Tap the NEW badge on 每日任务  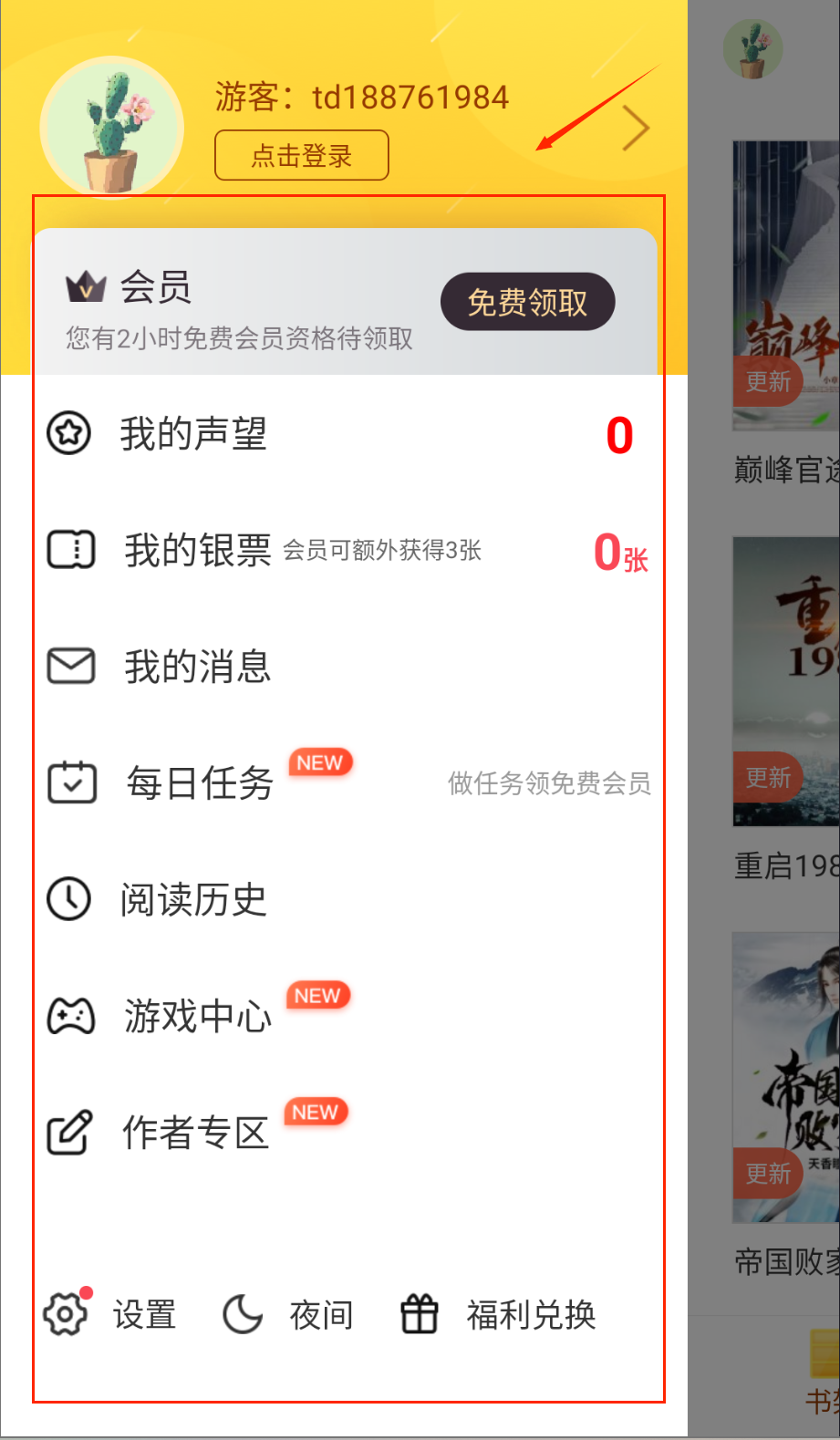coord(319,762)
